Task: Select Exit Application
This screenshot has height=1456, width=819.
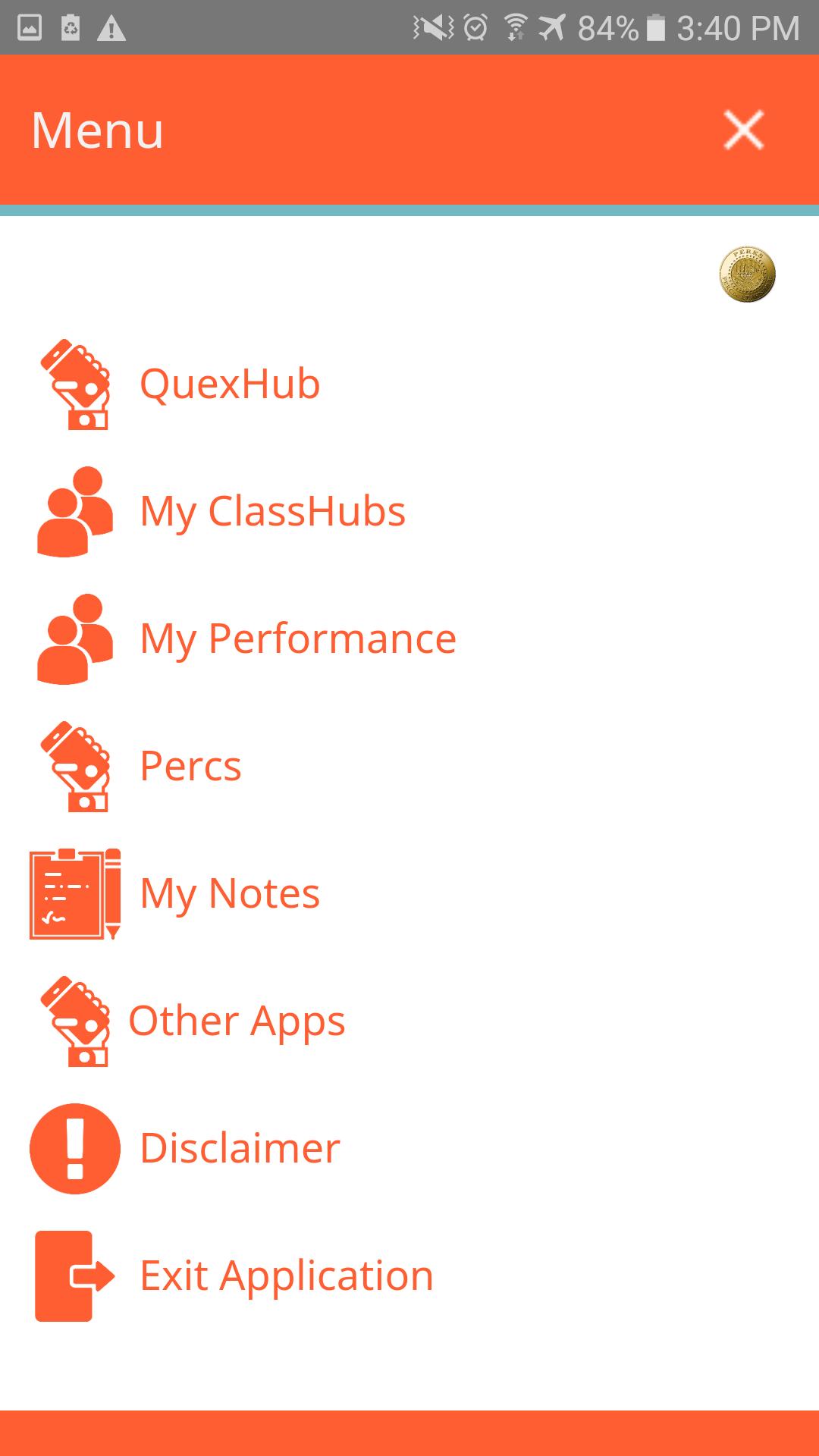Action: [286, 1276]
